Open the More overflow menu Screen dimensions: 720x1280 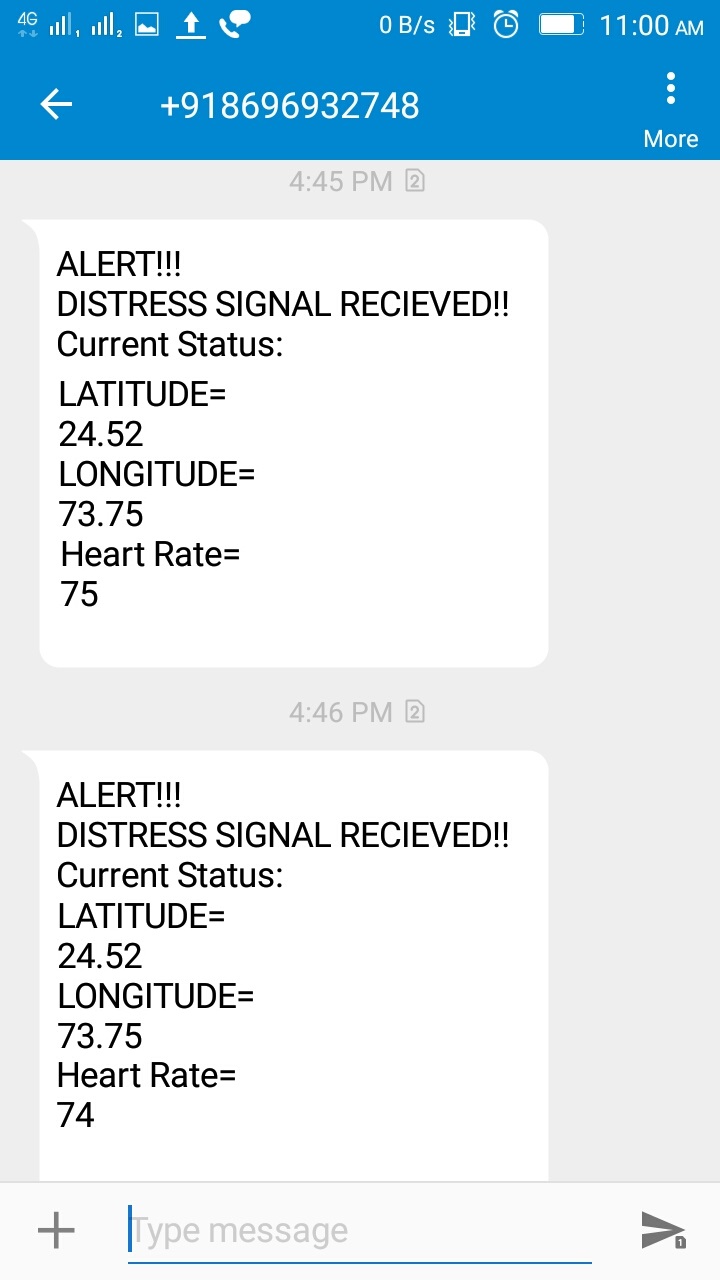[x=670, y=108]
